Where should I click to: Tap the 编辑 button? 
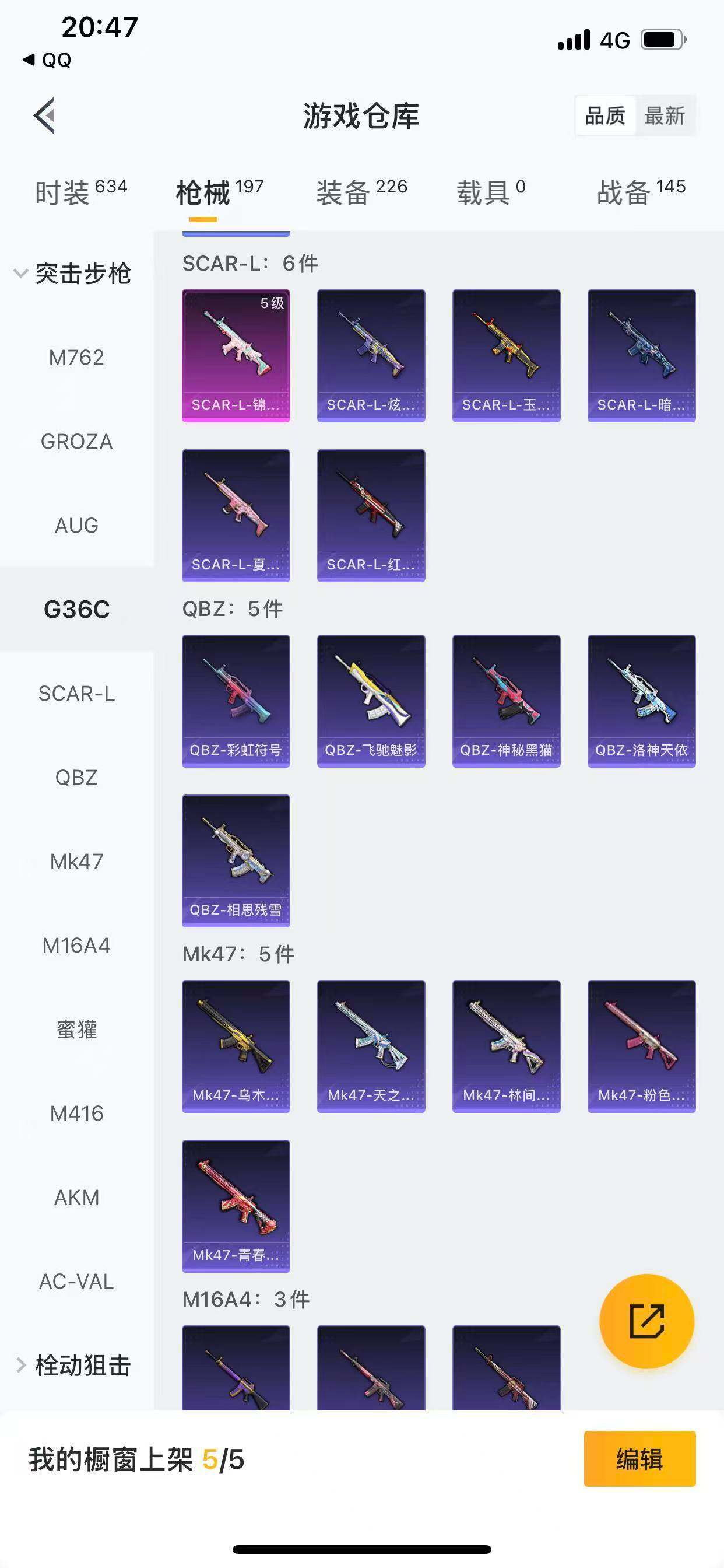639,1459
